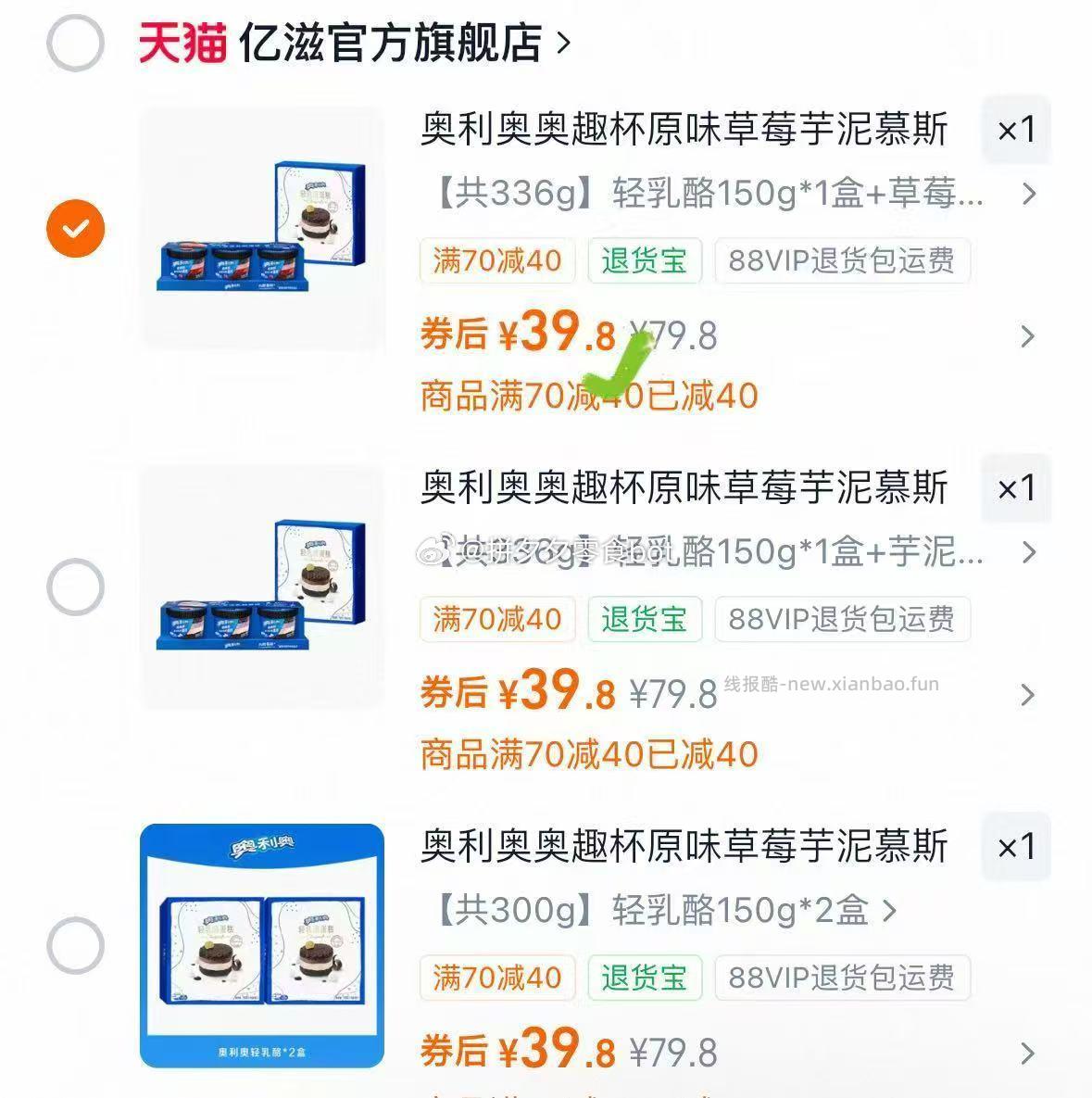Deselect the checked first product's selection circle
1092x1098 pixels.
coord(76,228)
